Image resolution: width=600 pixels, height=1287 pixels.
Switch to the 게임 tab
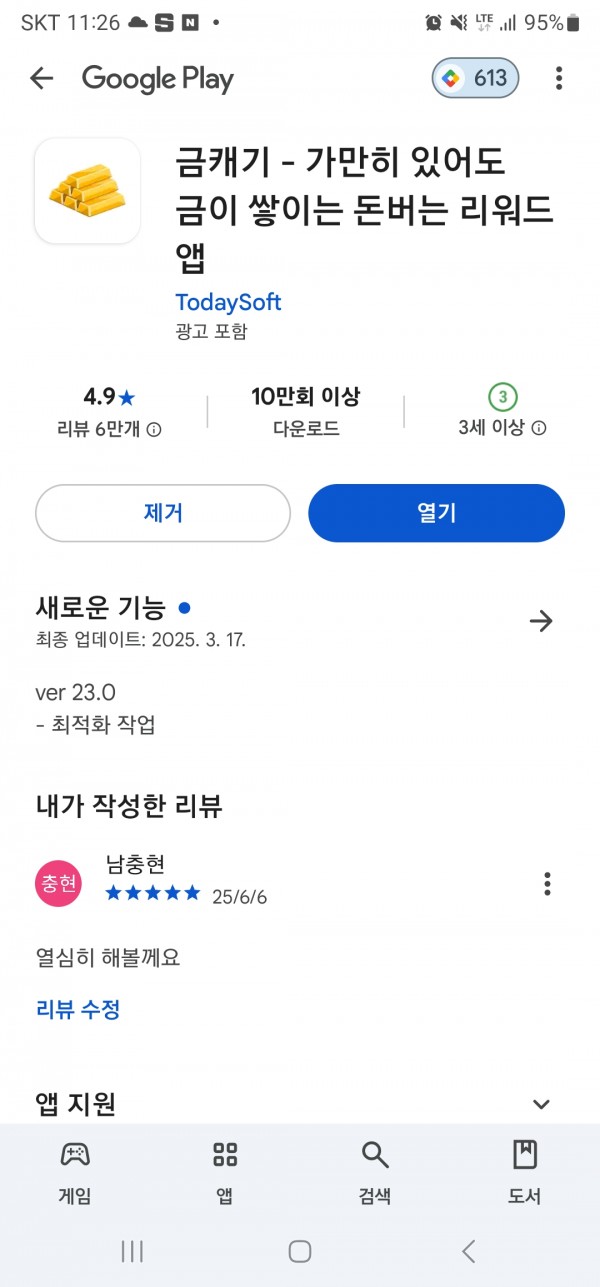click(75, 1173)
